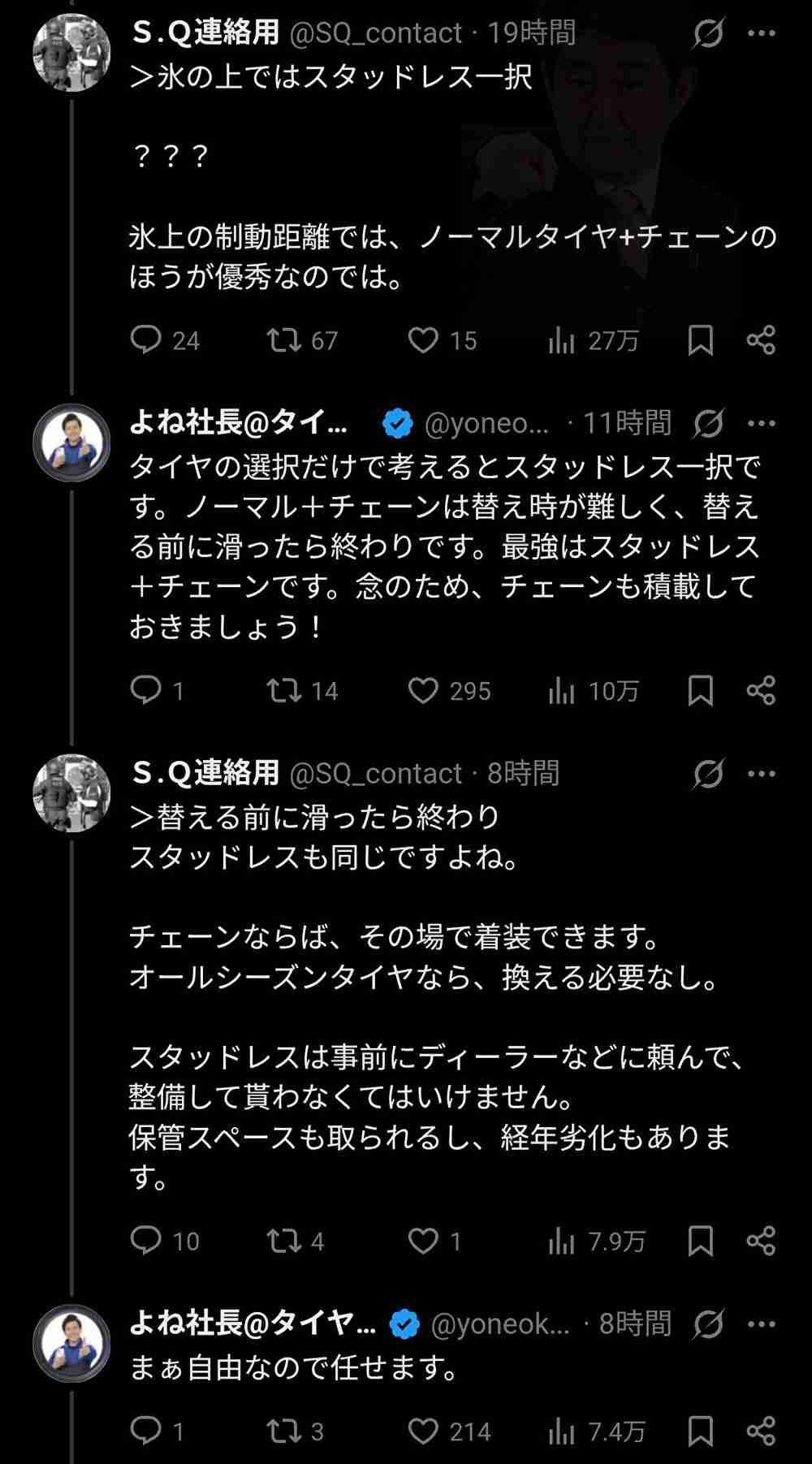This screenshot has width=812, height=1464.
Task: Open more options for よね社長's first reply
Action: click(762, 421)
